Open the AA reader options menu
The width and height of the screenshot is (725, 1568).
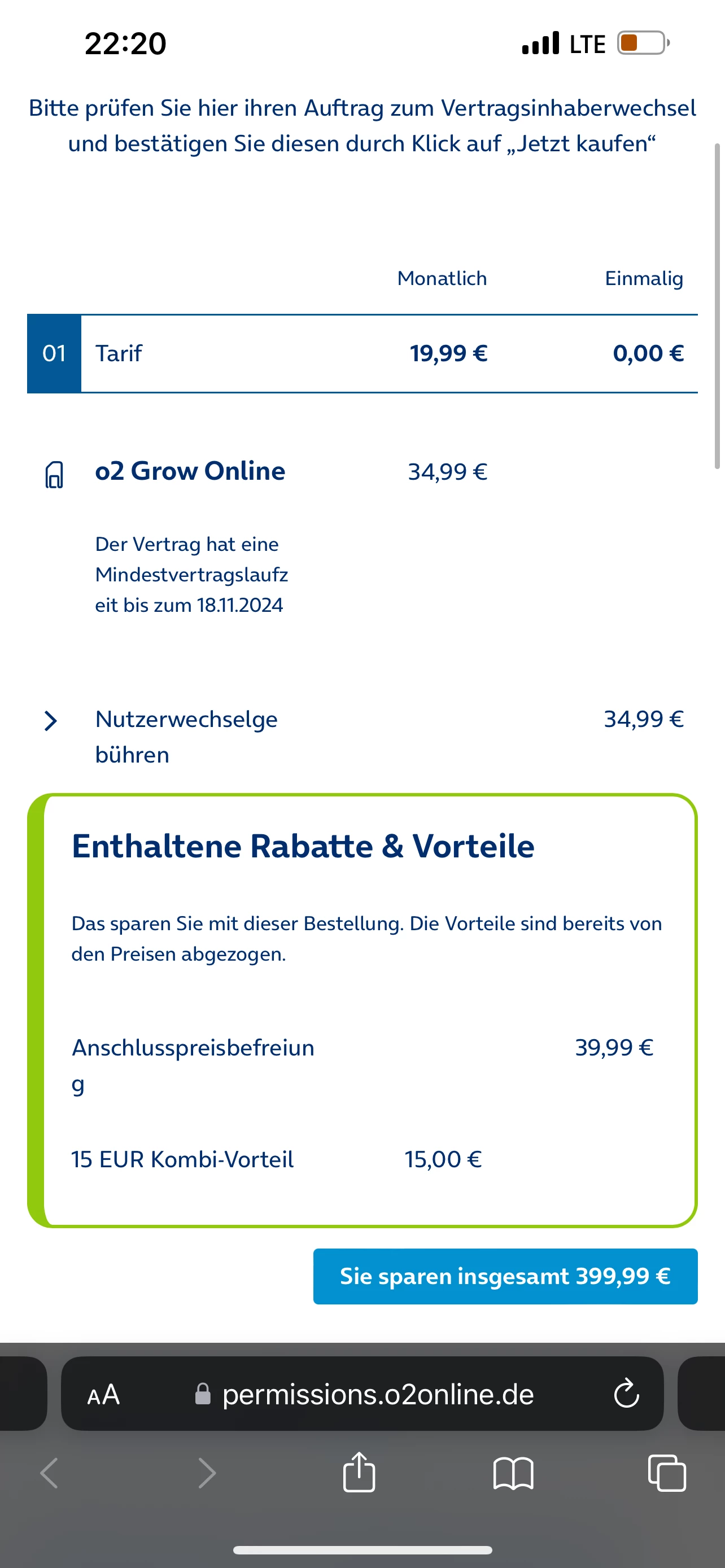(x=103, y=1395)
